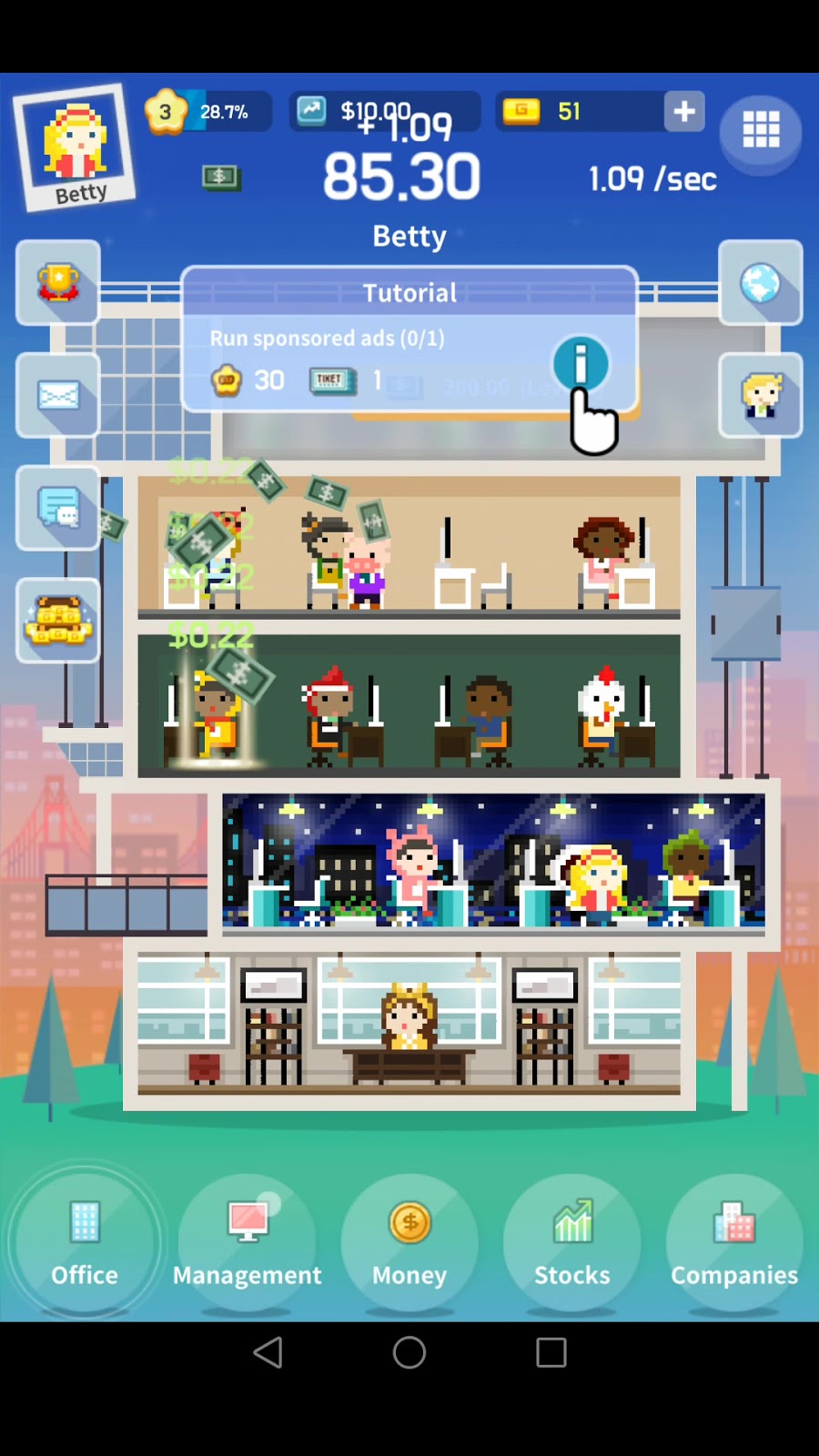Switch to the Management tab
This screenshot has height=1456, width=819.
pos(248,1243)
